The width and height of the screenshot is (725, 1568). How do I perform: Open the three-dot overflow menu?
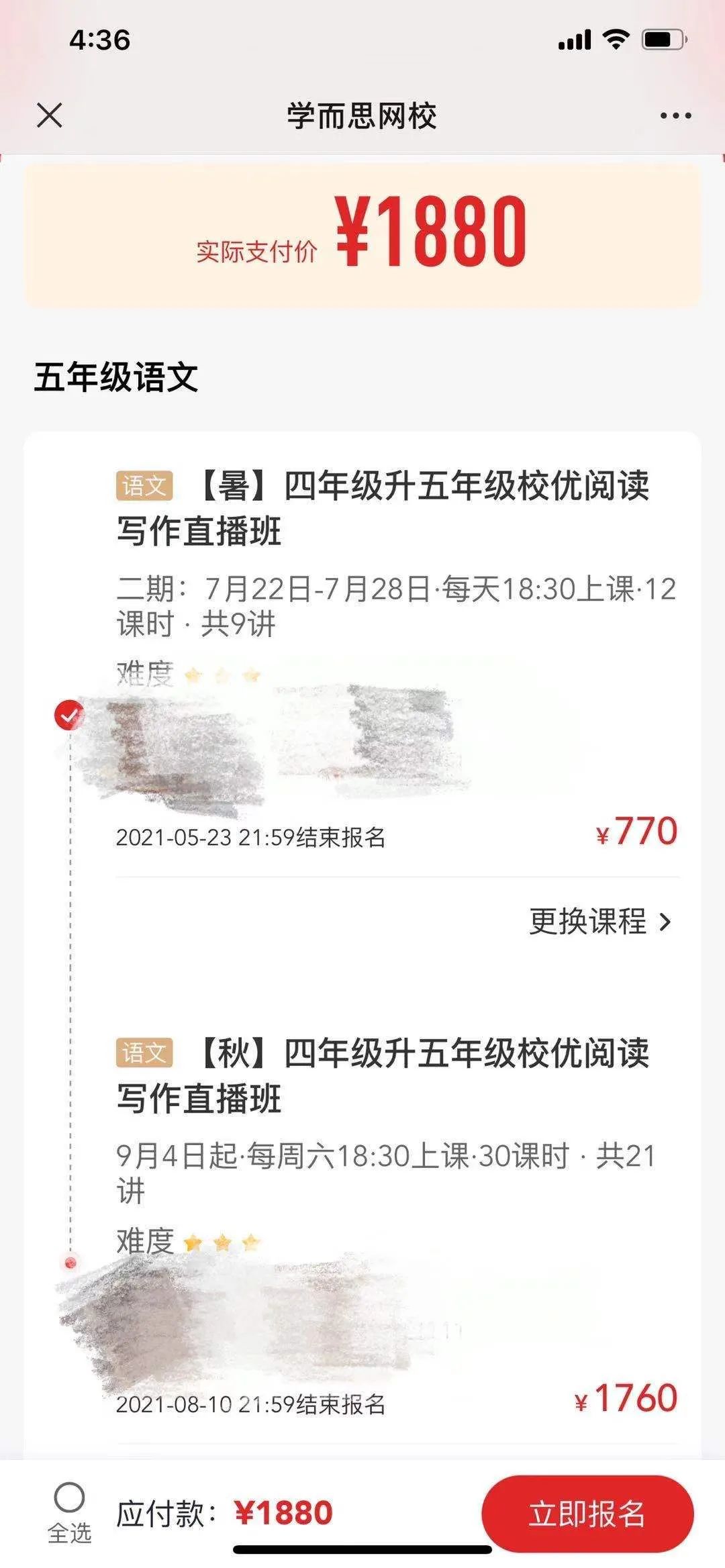tap(675, 116)
